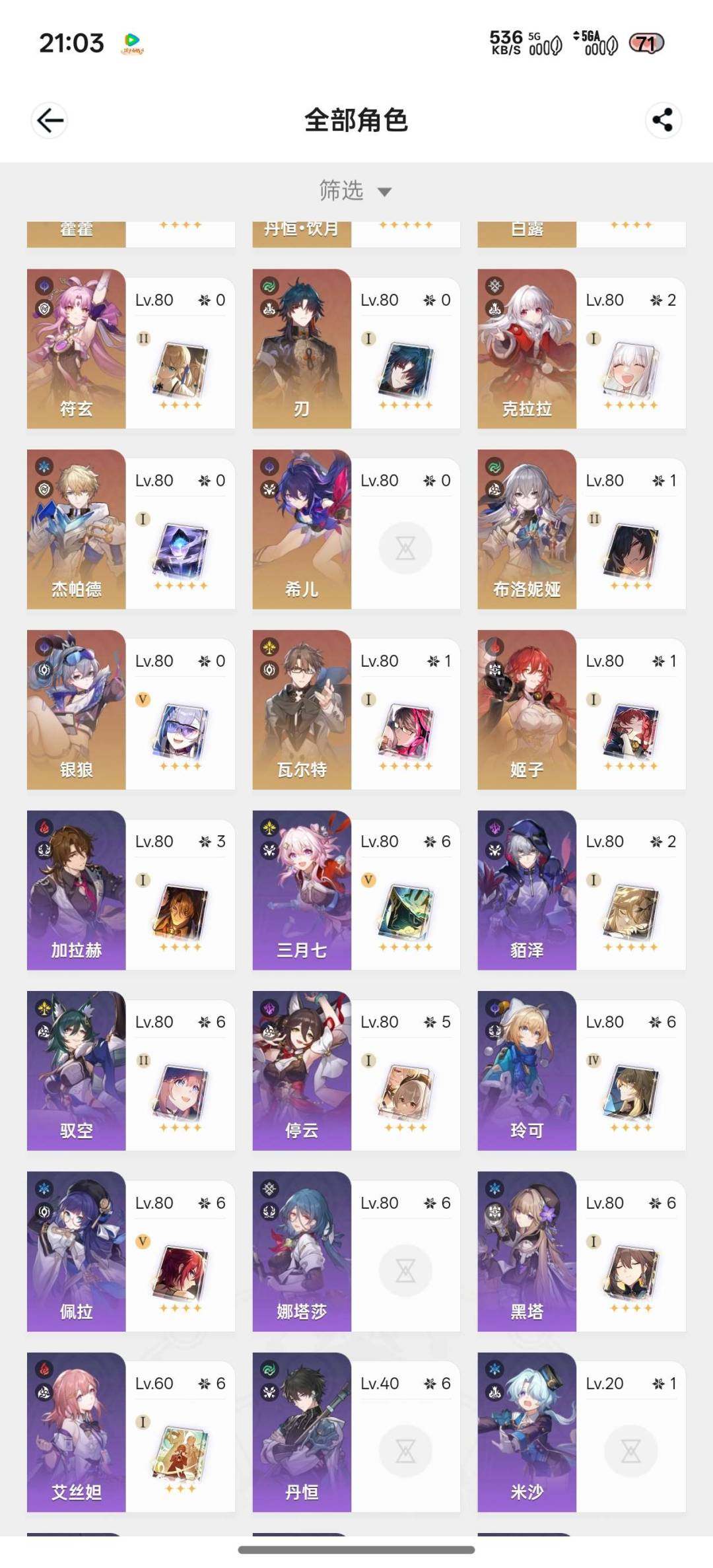
Task: Go back using the arrow icon
Action: 50,121
